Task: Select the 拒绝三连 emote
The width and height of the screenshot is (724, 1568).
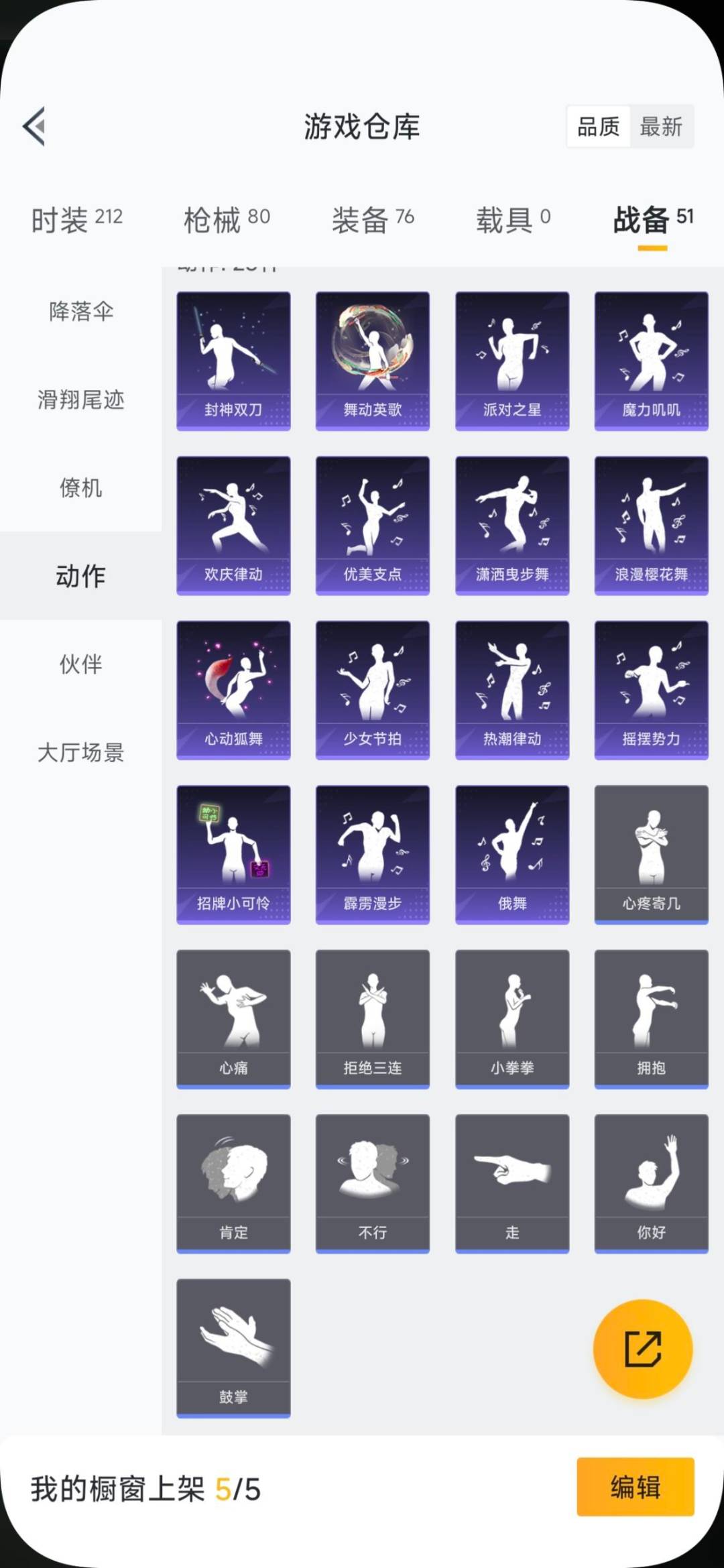Action: (373, 1019)
